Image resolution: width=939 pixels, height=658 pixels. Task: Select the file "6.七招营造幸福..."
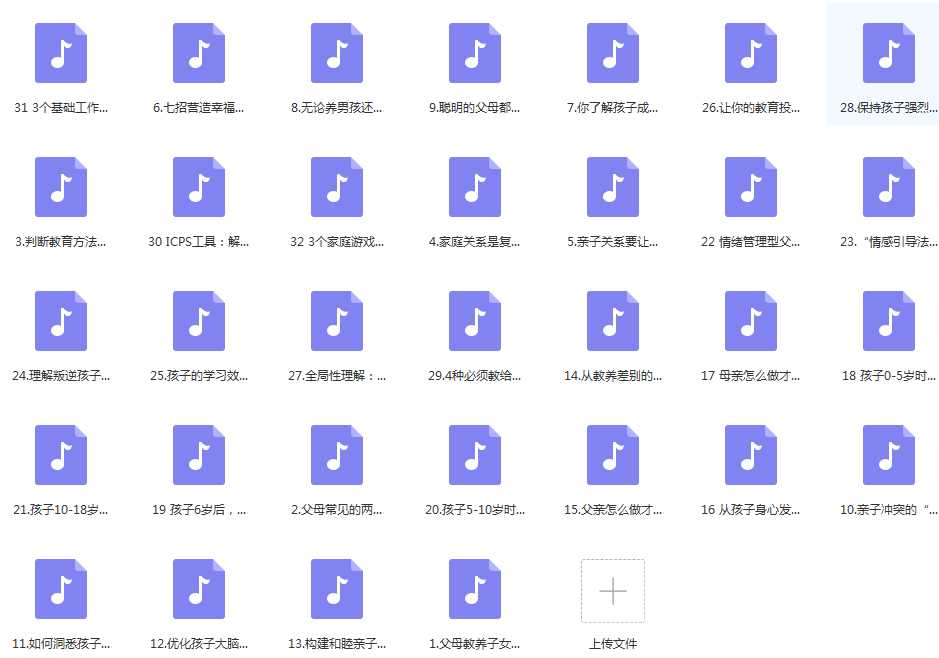(199, 53)
